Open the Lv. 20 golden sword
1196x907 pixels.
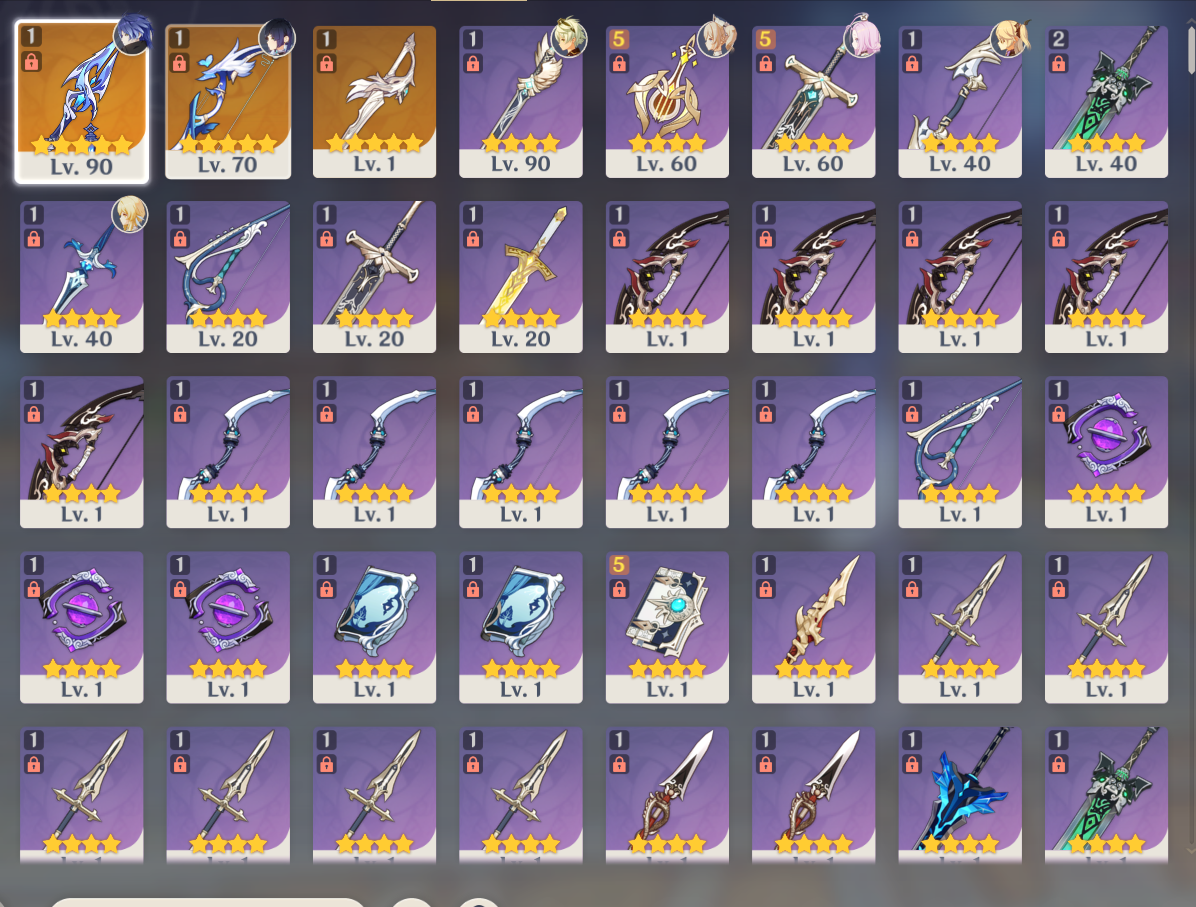[521, 275]
